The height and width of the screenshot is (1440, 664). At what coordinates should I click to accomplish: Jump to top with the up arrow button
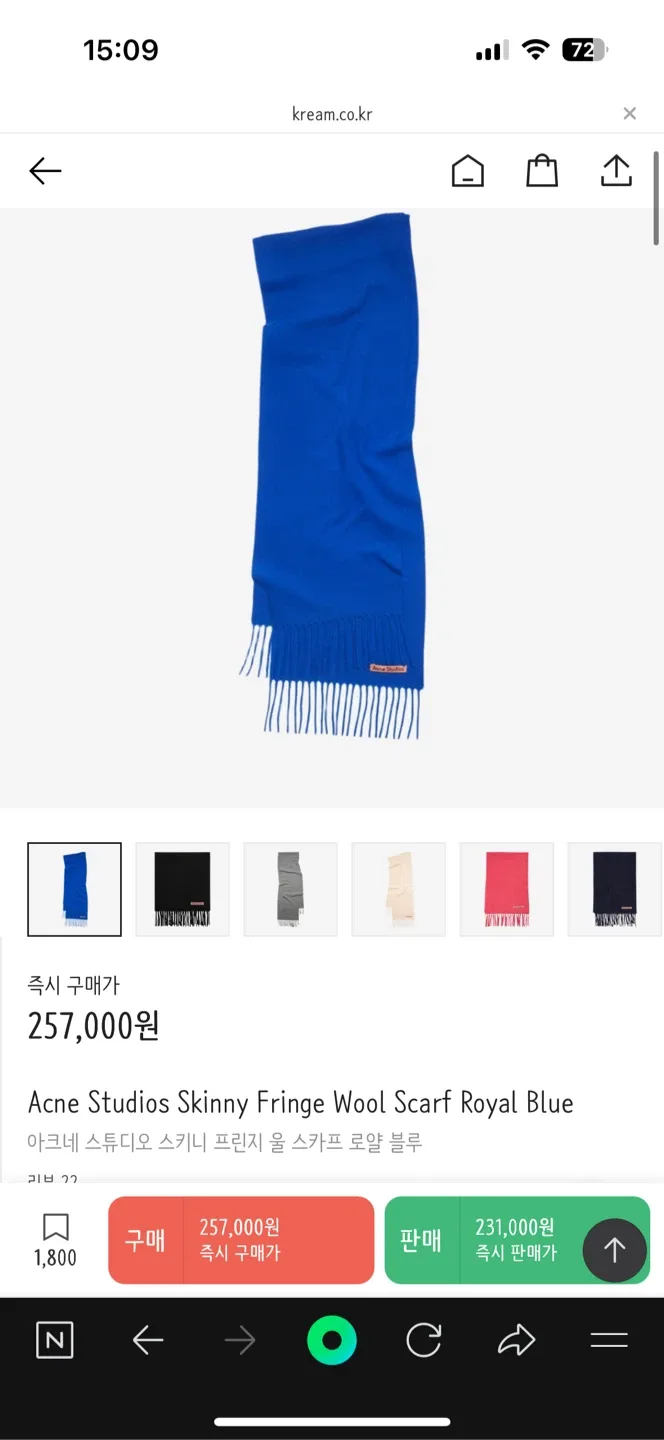[x=614, y=1249]
